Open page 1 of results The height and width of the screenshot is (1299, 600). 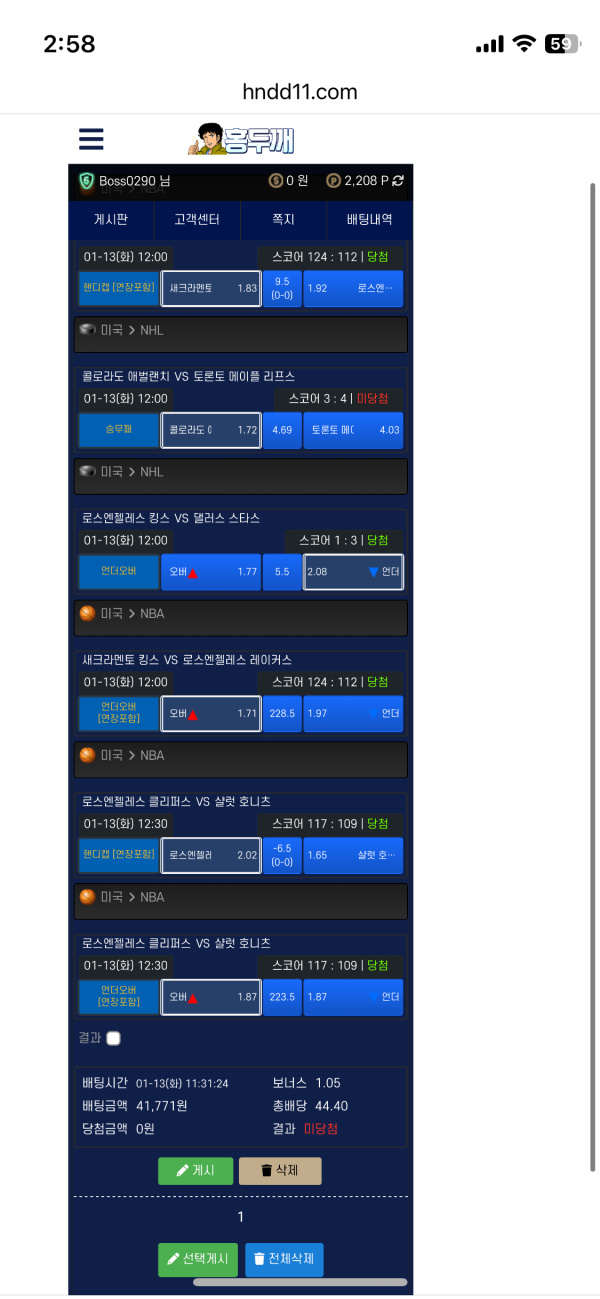[x=240, y=1217]
